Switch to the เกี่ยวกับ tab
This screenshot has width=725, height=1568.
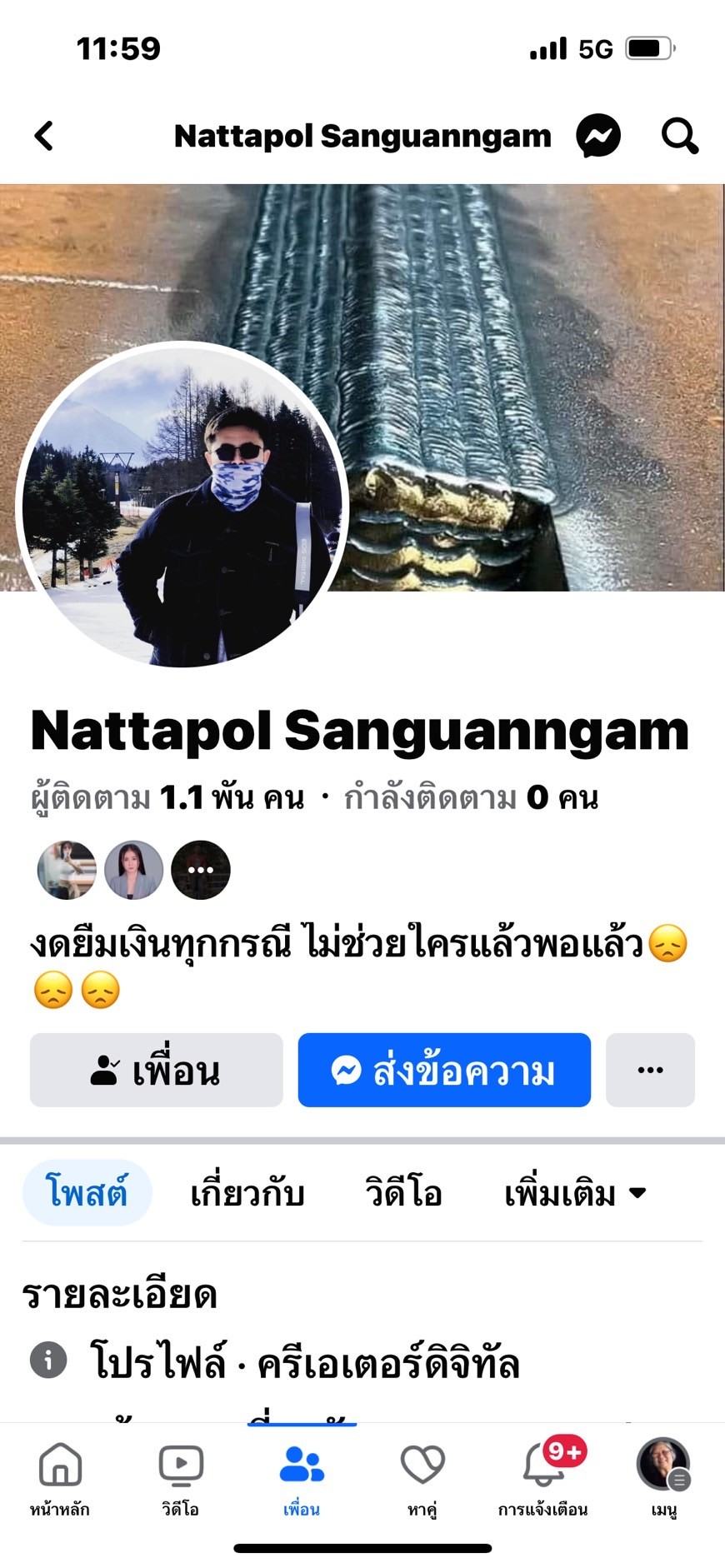click(247, 1193)
